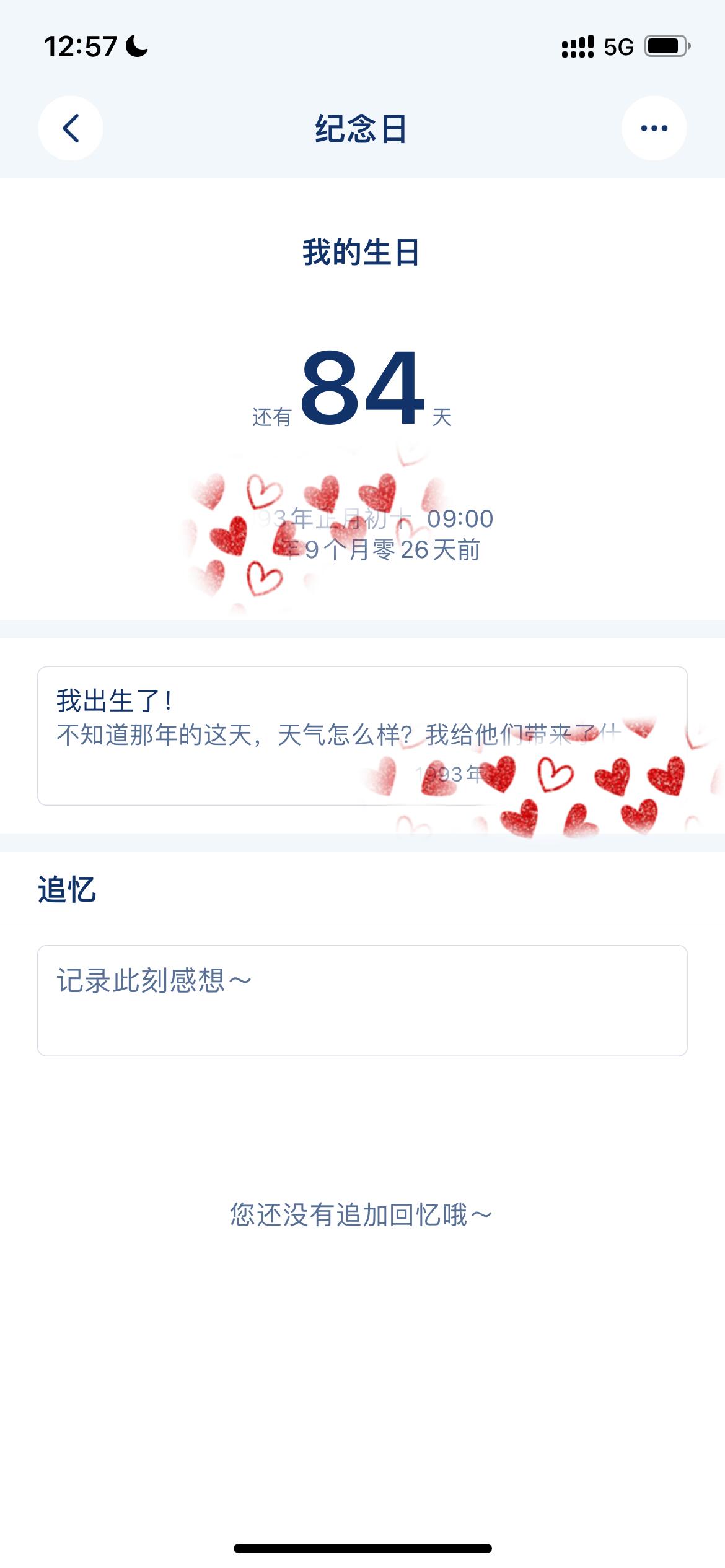This screenshot has height=1568, width=725.
Task: Tap the 记录此刻感想 input box
Action: (362, 1000)
